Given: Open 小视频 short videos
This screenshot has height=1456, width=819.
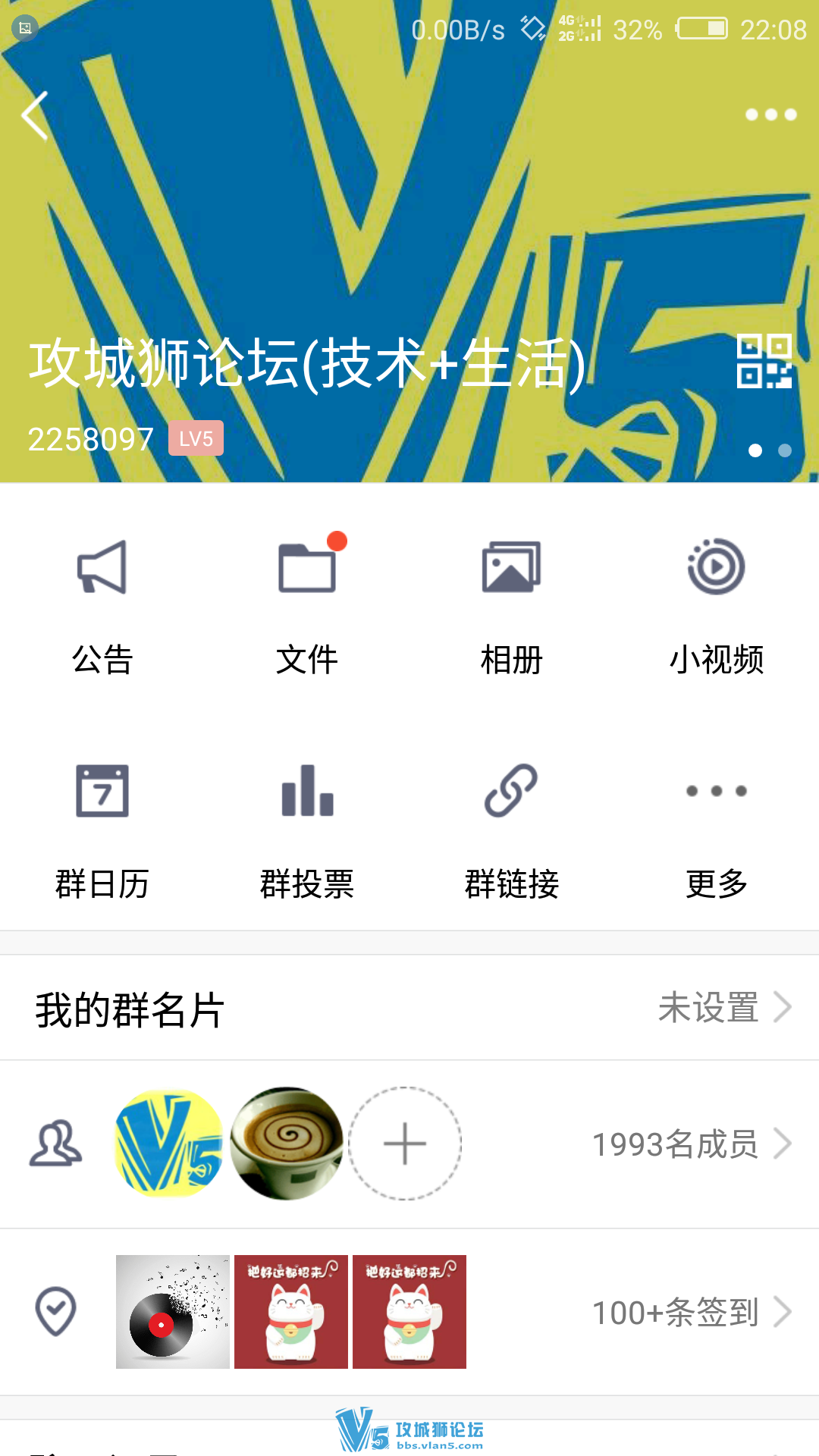Looking at the screenshot, I should point(717,604).
